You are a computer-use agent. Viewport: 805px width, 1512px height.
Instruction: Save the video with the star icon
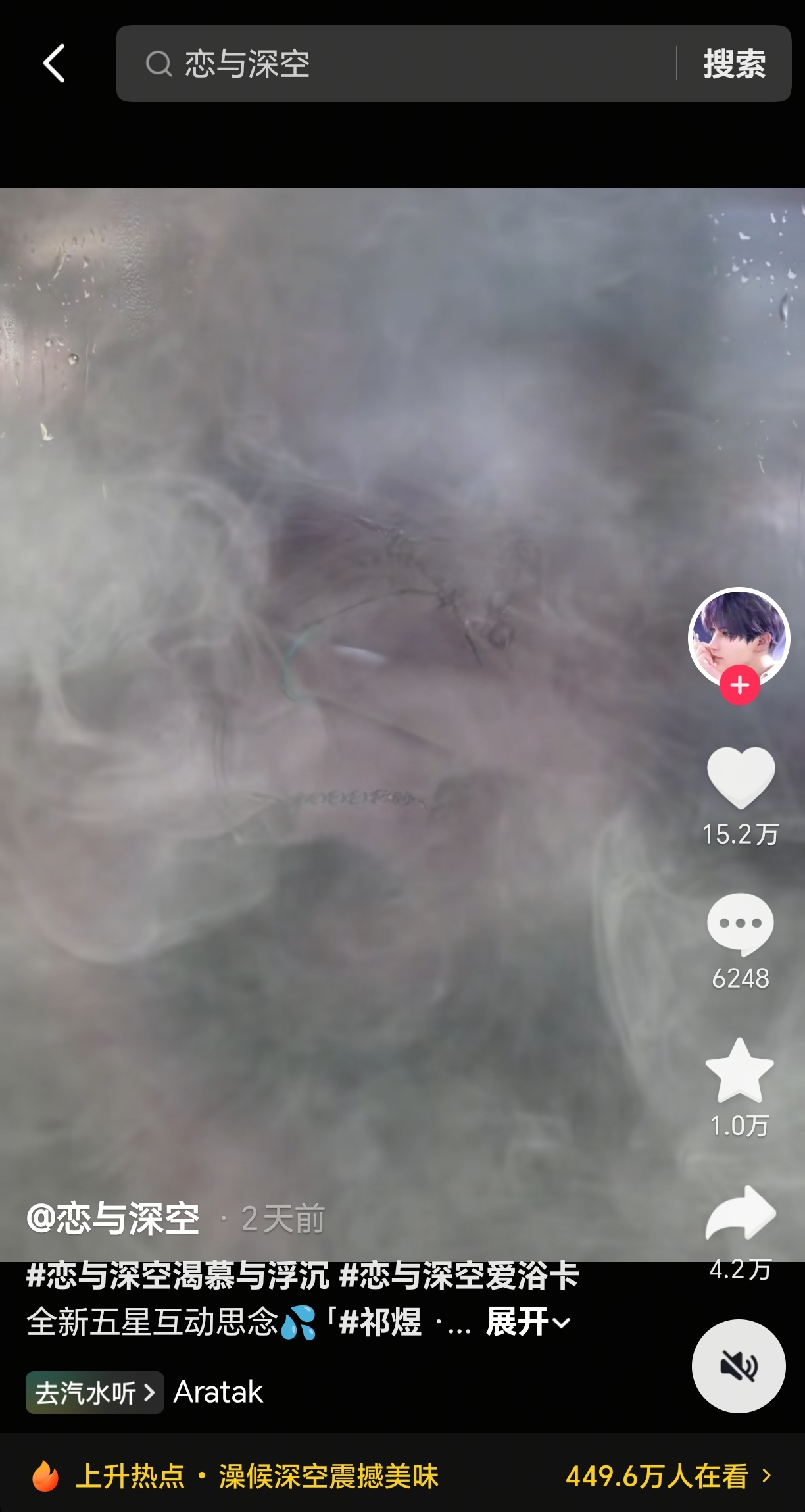tap(740, 1071)
